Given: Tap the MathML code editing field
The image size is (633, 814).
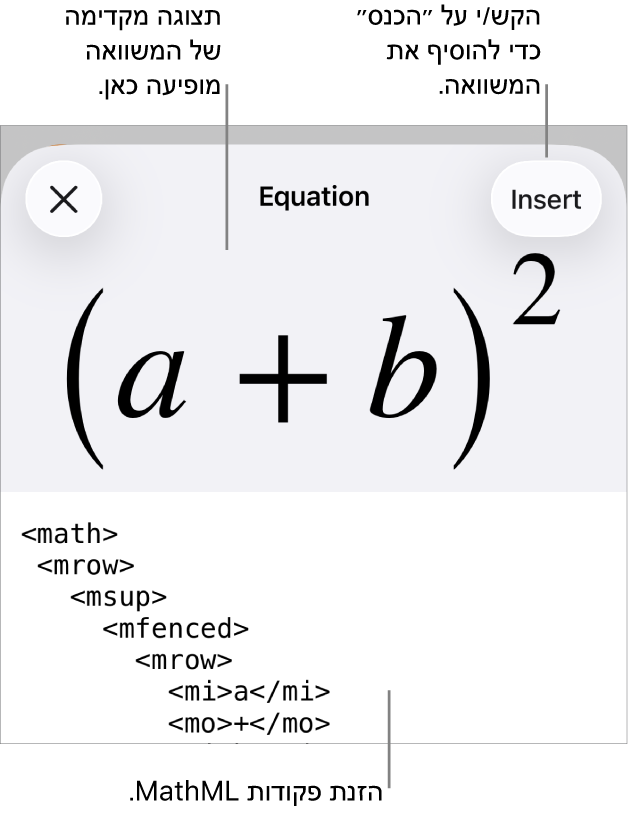Looking at the screenshot, I should point(316,620).
